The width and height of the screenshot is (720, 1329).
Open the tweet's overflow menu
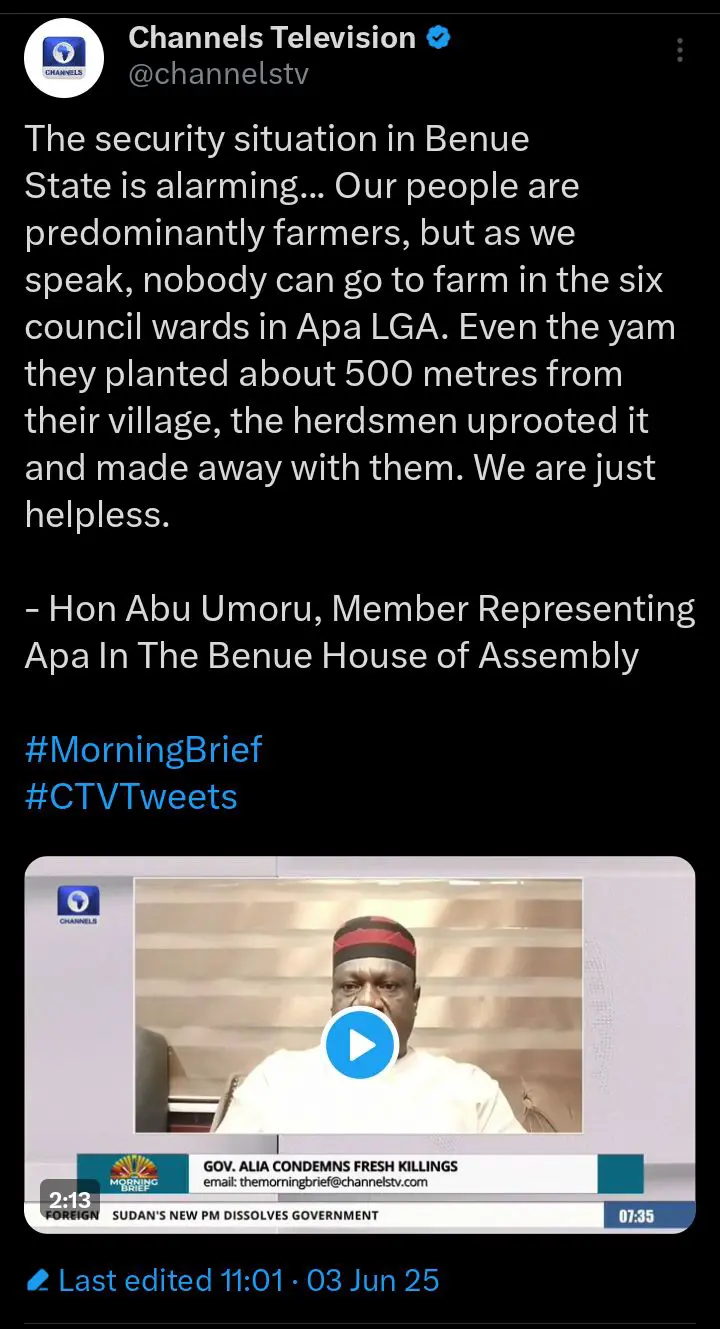(x=680, y=50)
